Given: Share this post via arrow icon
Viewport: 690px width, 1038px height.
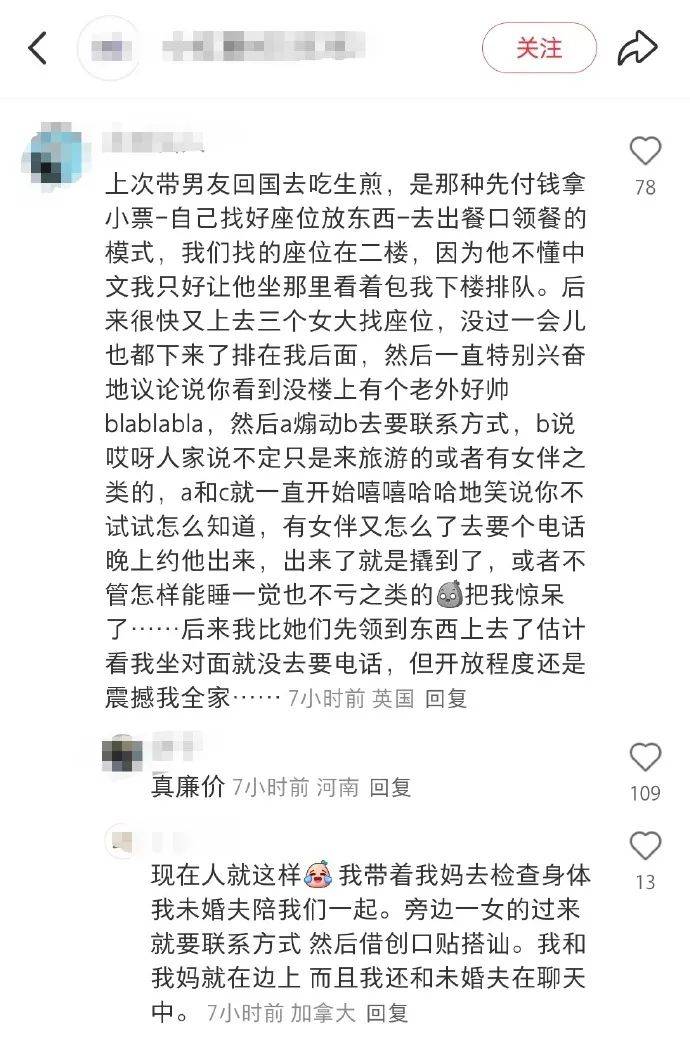Looking at the screenshot, I should (x=637, y=48).
